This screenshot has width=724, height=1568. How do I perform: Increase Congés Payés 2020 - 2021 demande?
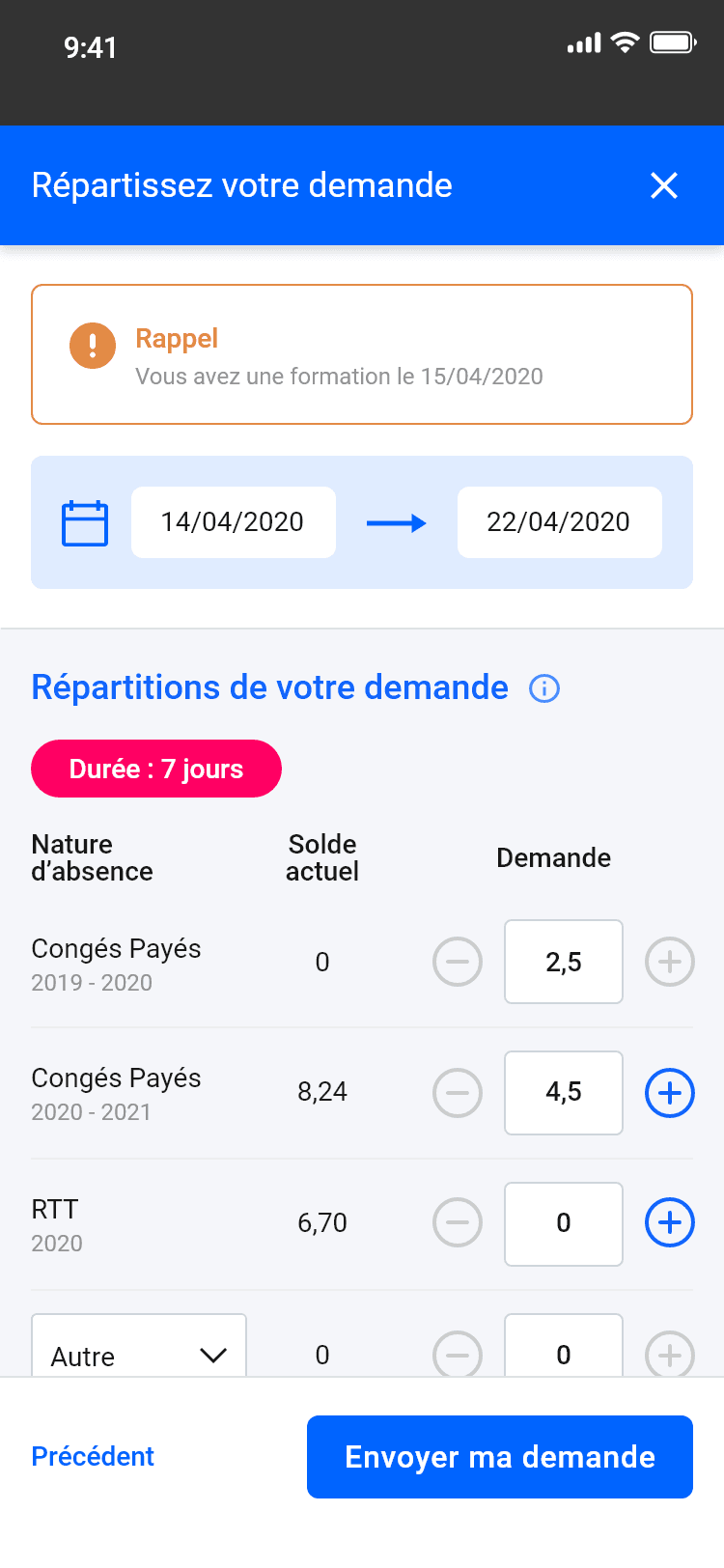point(670,1093)
